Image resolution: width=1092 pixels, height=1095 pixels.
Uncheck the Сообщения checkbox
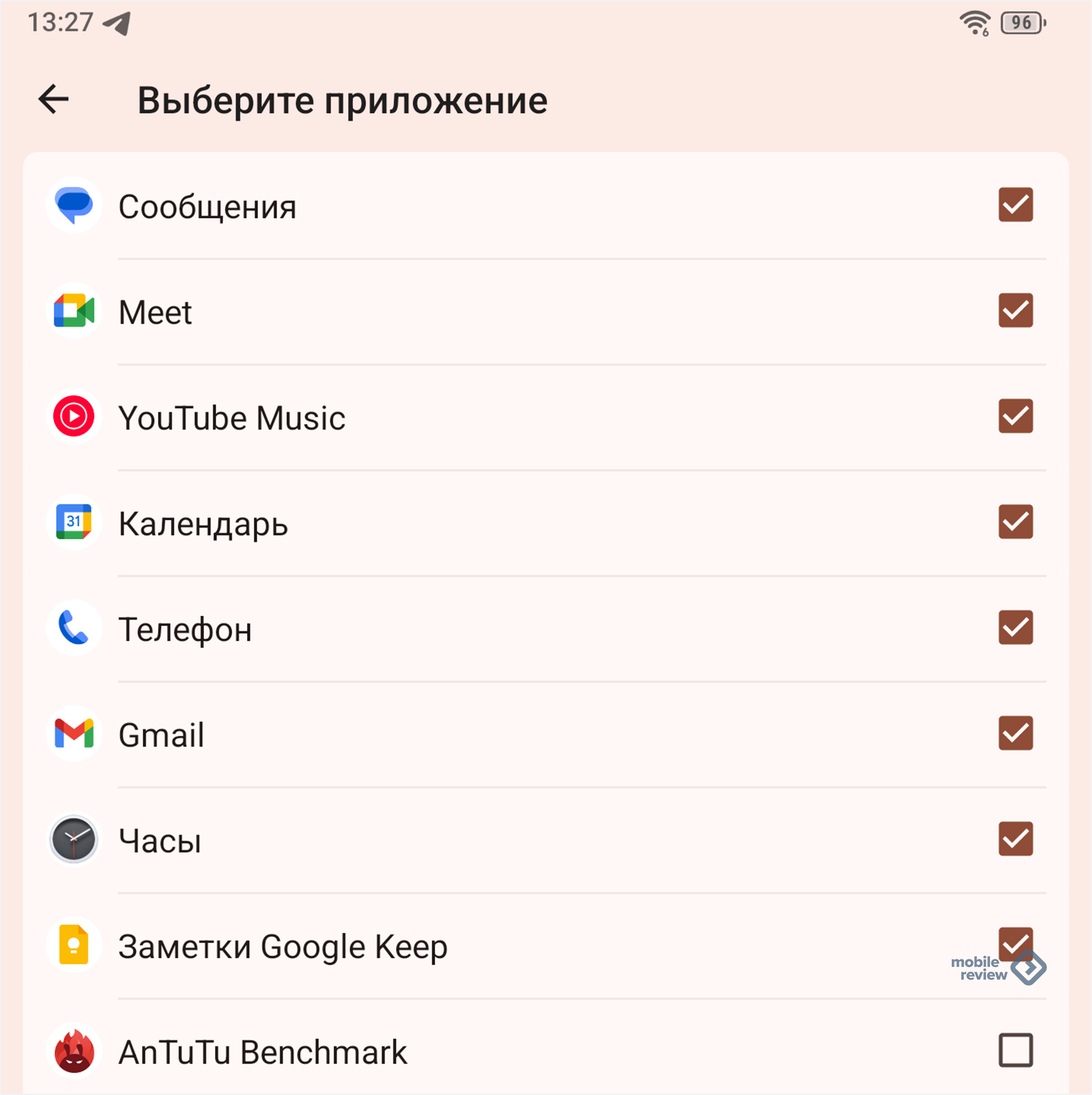tap(1015, 205)
